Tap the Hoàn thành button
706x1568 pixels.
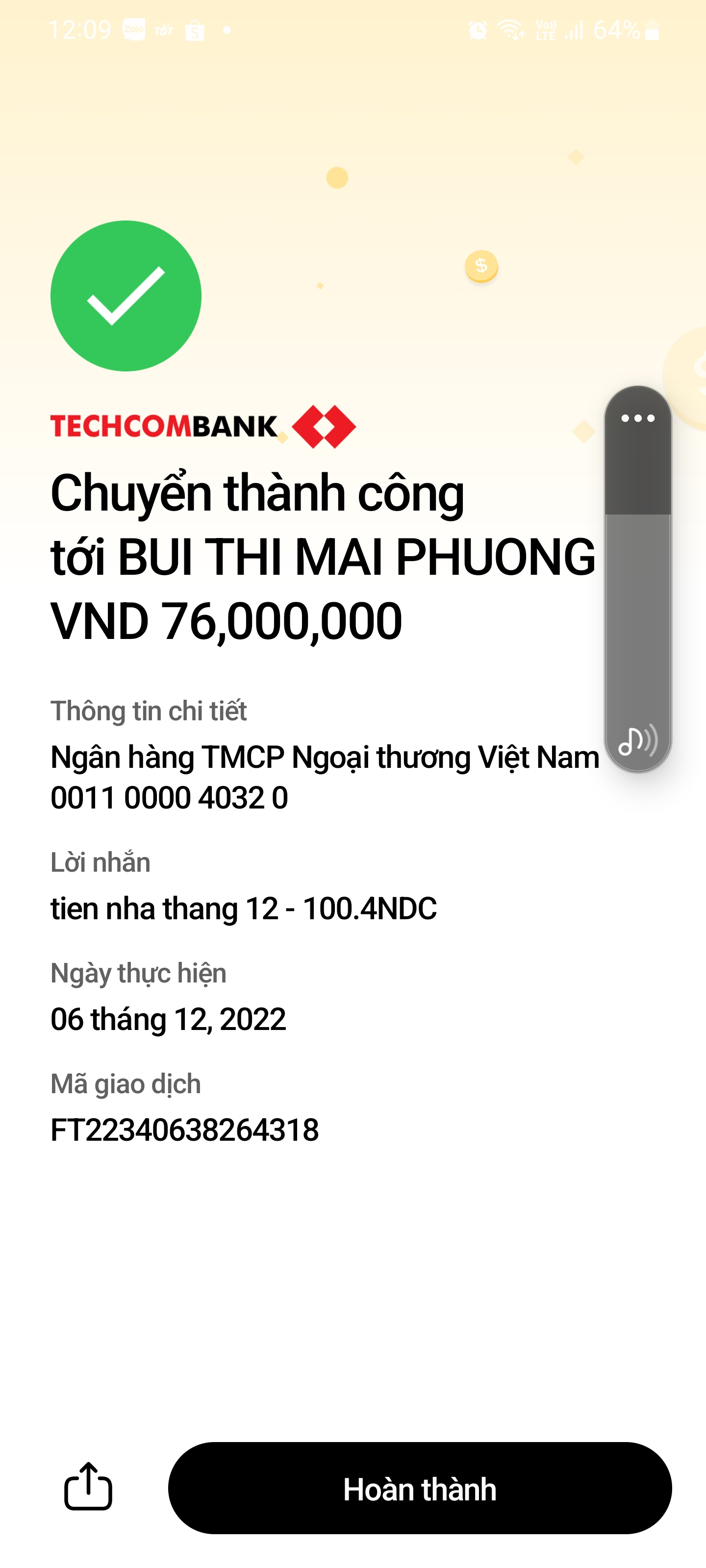(x=420, y=1488)
